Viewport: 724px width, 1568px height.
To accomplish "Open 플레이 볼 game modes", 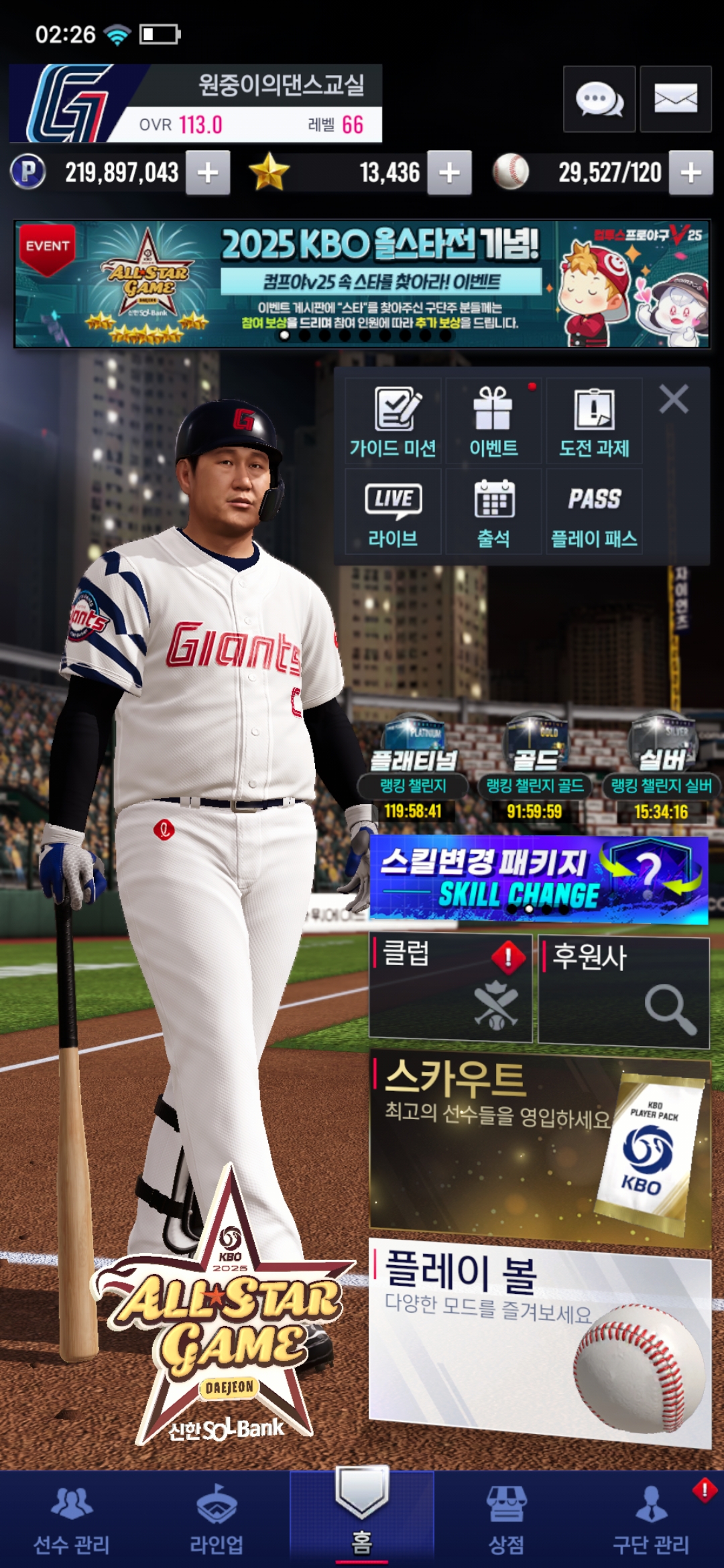I will pyautogui.click(x=540, y=1340).
